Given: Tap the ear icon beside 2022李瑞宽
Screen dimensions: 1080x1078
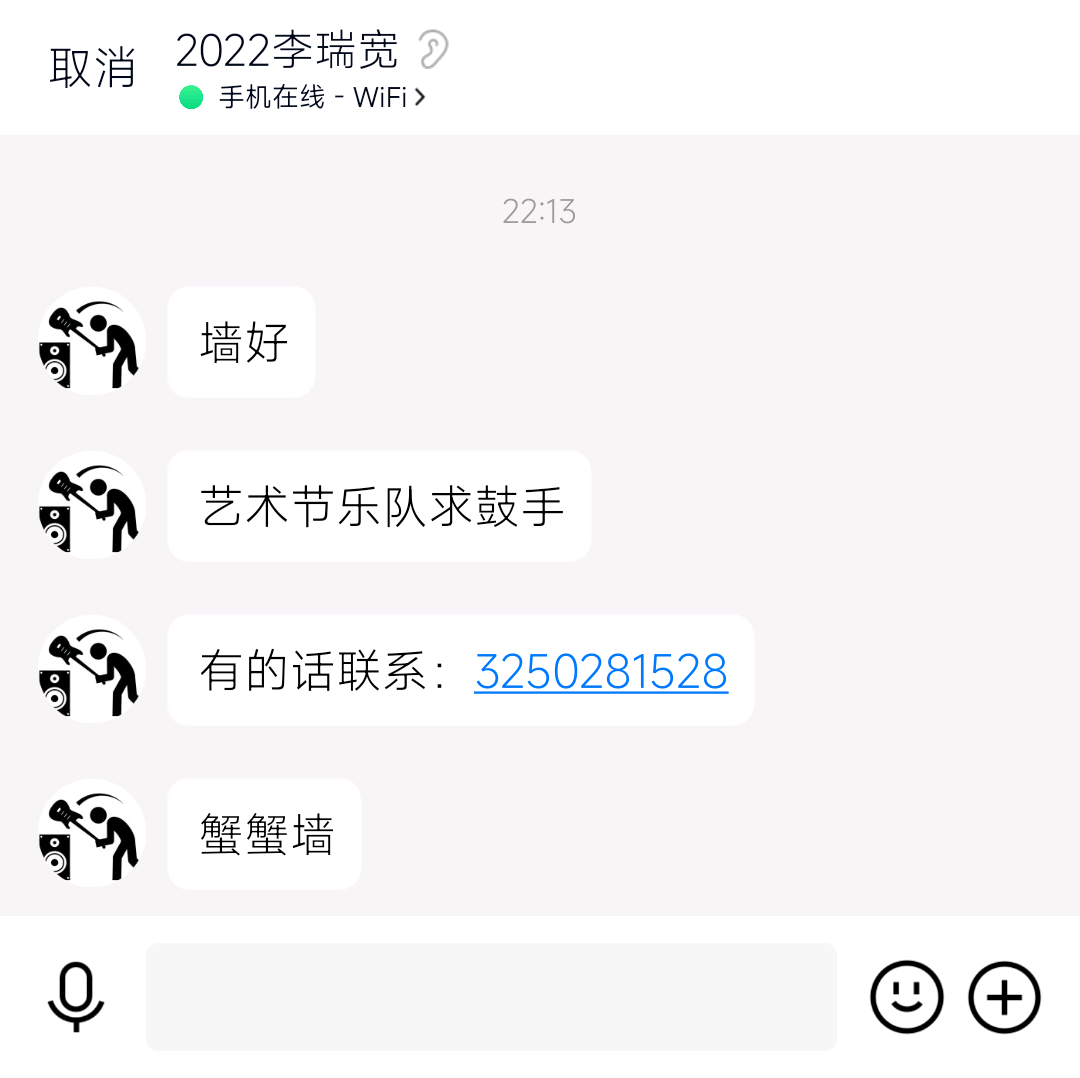Looking at the screenshot, I should 433,50.
